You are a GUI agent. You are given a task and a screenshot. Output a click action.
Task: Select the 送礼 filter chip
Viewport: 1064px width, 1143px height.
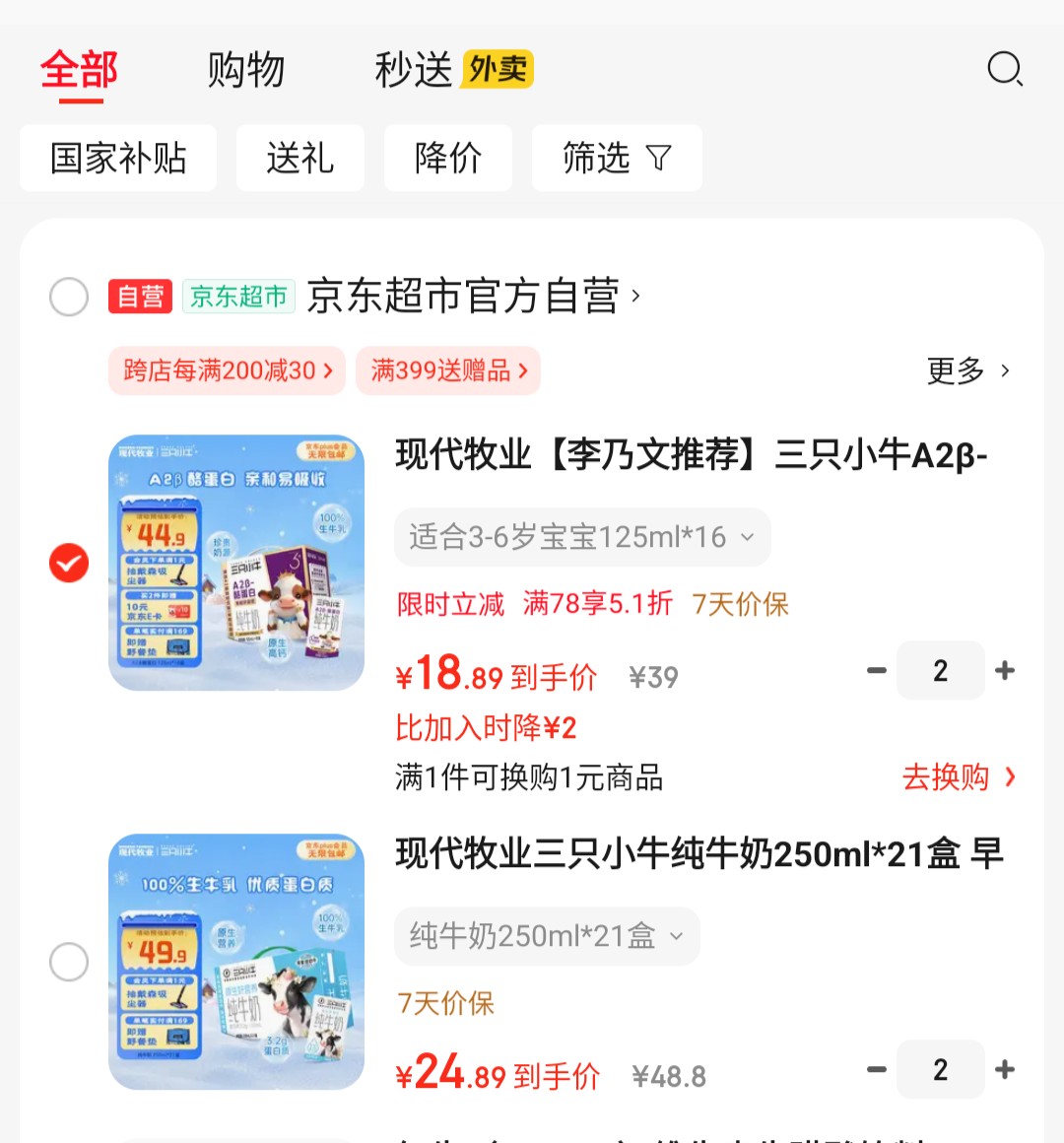[300, 158]
